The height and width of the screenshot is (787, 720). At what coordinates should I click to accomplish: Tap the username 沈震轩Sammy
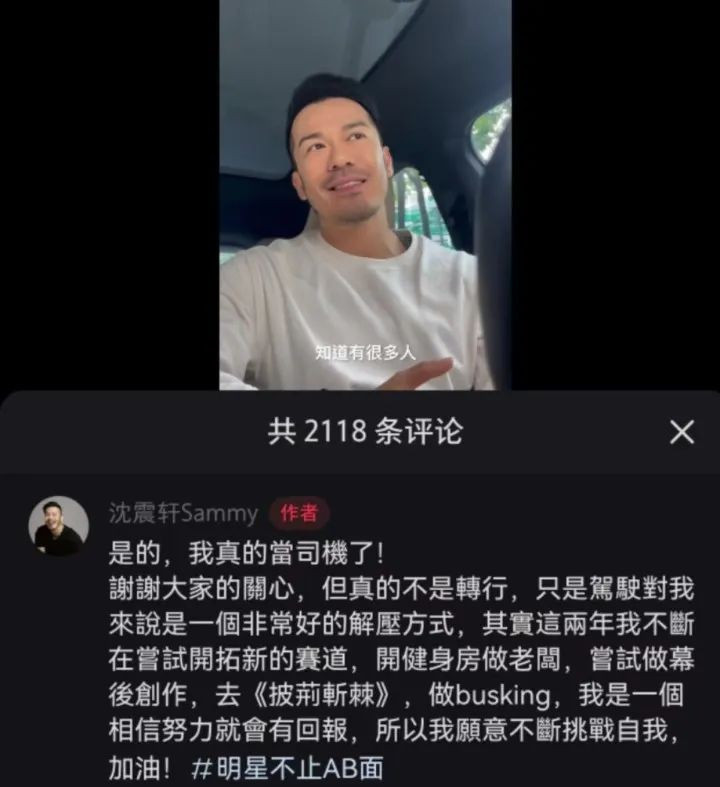coord(183,513)
